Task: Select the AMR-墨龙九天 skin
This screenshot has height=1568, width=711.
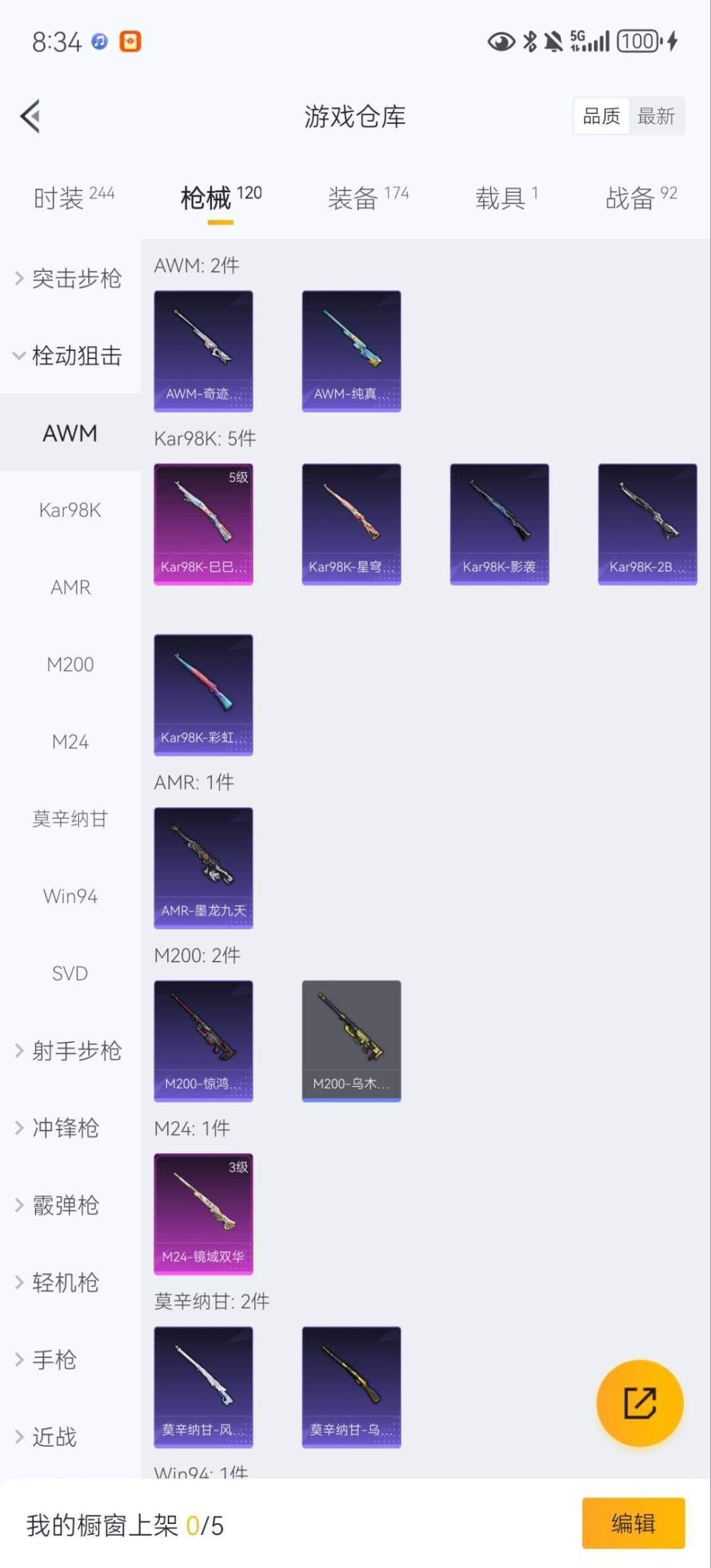Action: [203, 869]
